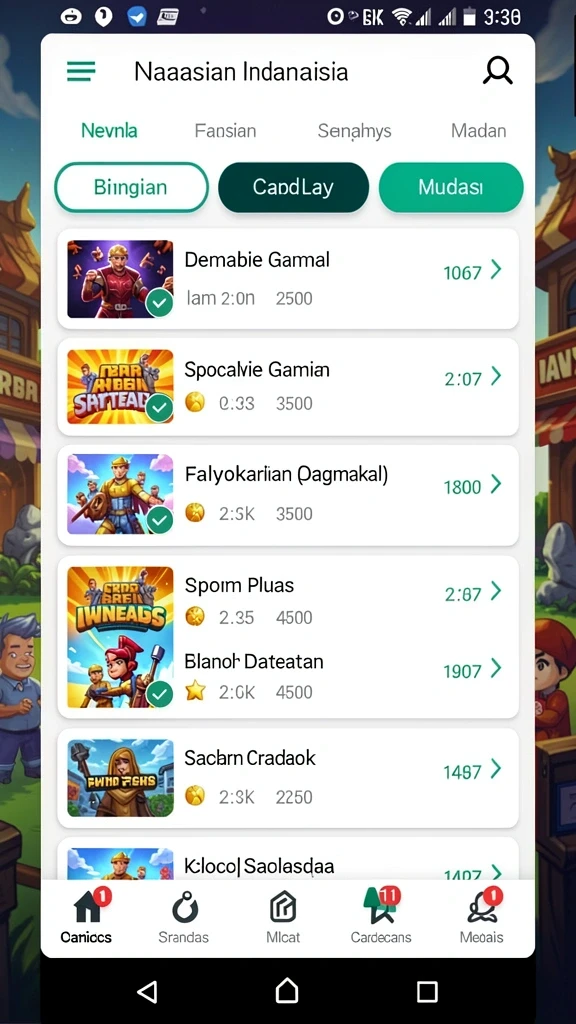Choose the CandLay chip
This screenshot has width=576, height=1024.
click(x=293, y=187)
